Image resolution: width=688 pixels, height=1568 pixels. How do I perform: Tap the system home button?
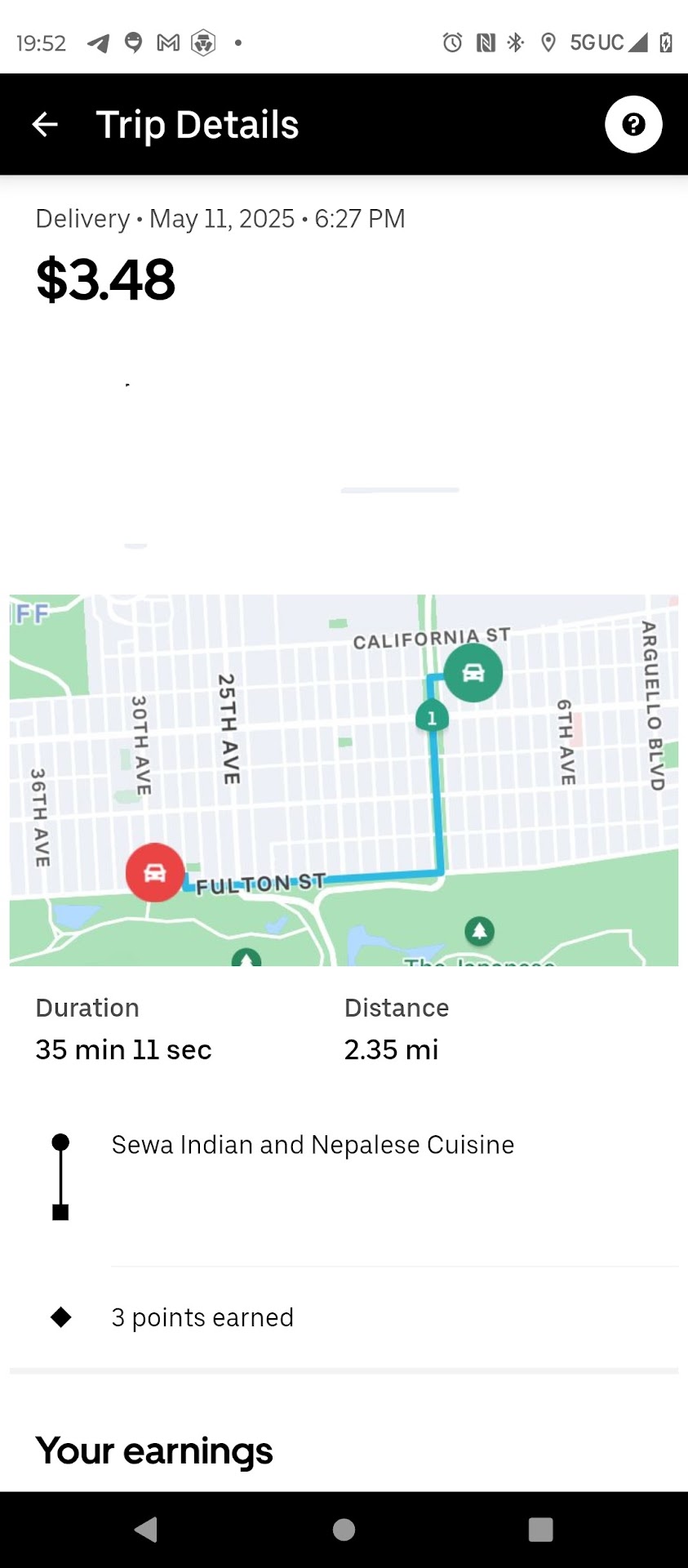tap(344, 1530)
